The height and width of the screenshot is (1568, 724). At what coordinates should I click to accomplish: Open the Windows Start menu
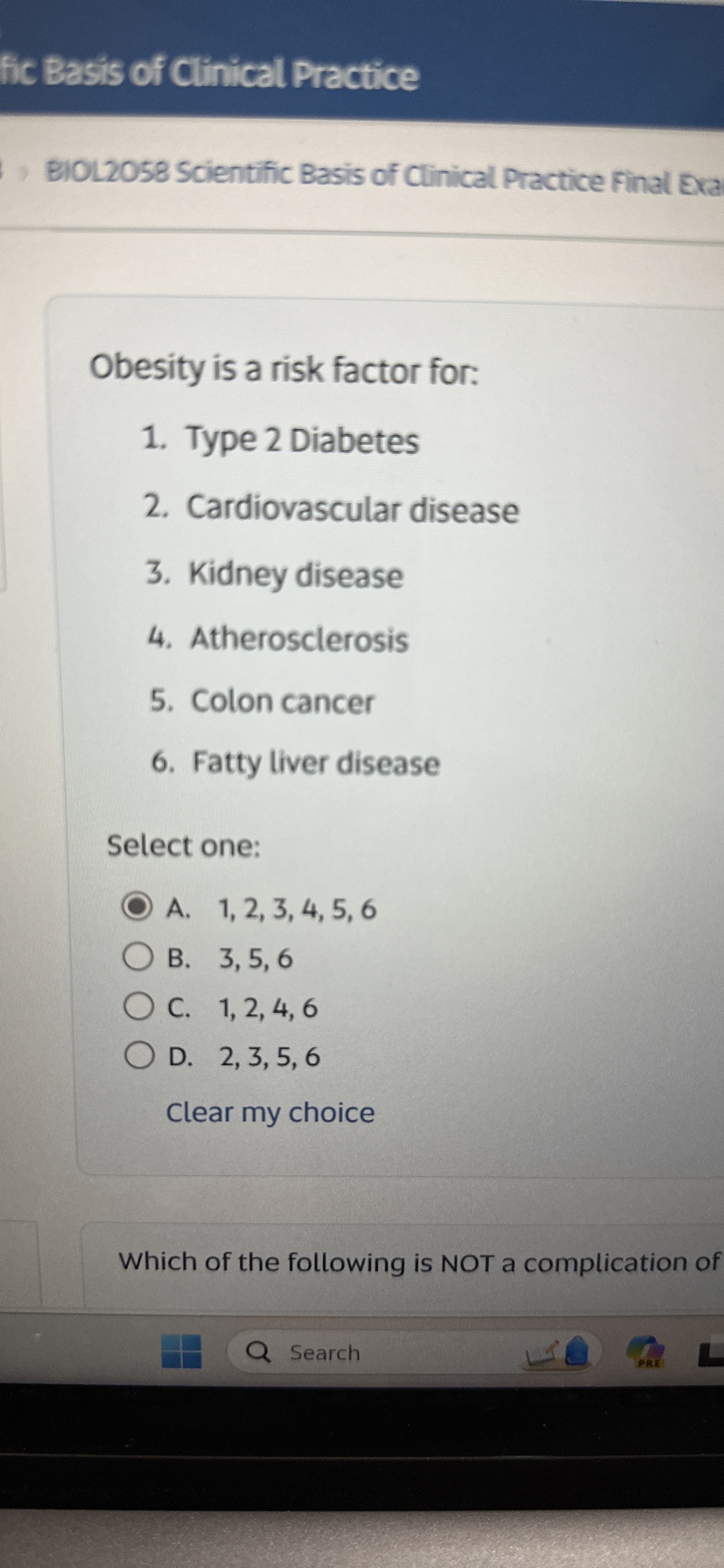pyautogui.click(x=181, y=1351)
